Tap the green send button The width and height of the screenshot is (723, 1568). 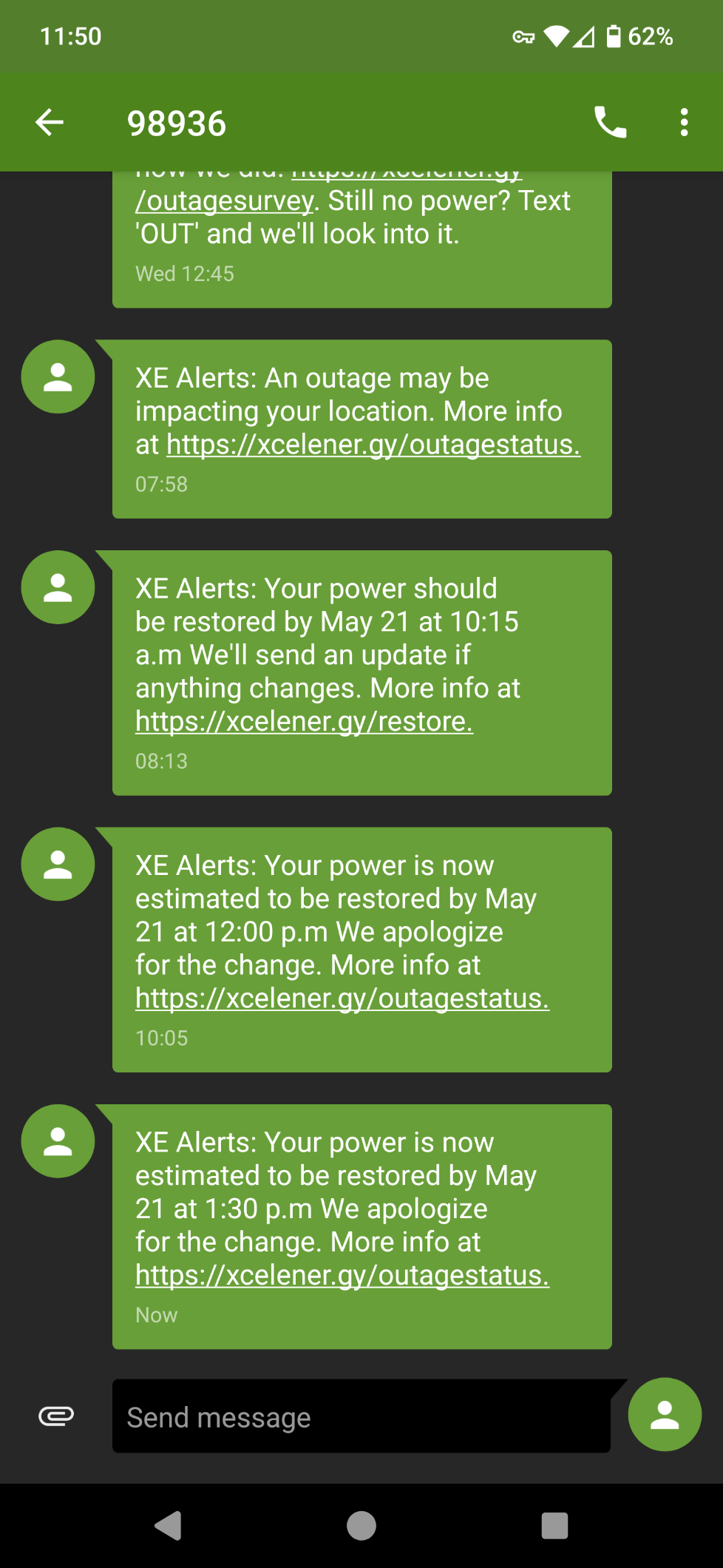coord(665,1414)
